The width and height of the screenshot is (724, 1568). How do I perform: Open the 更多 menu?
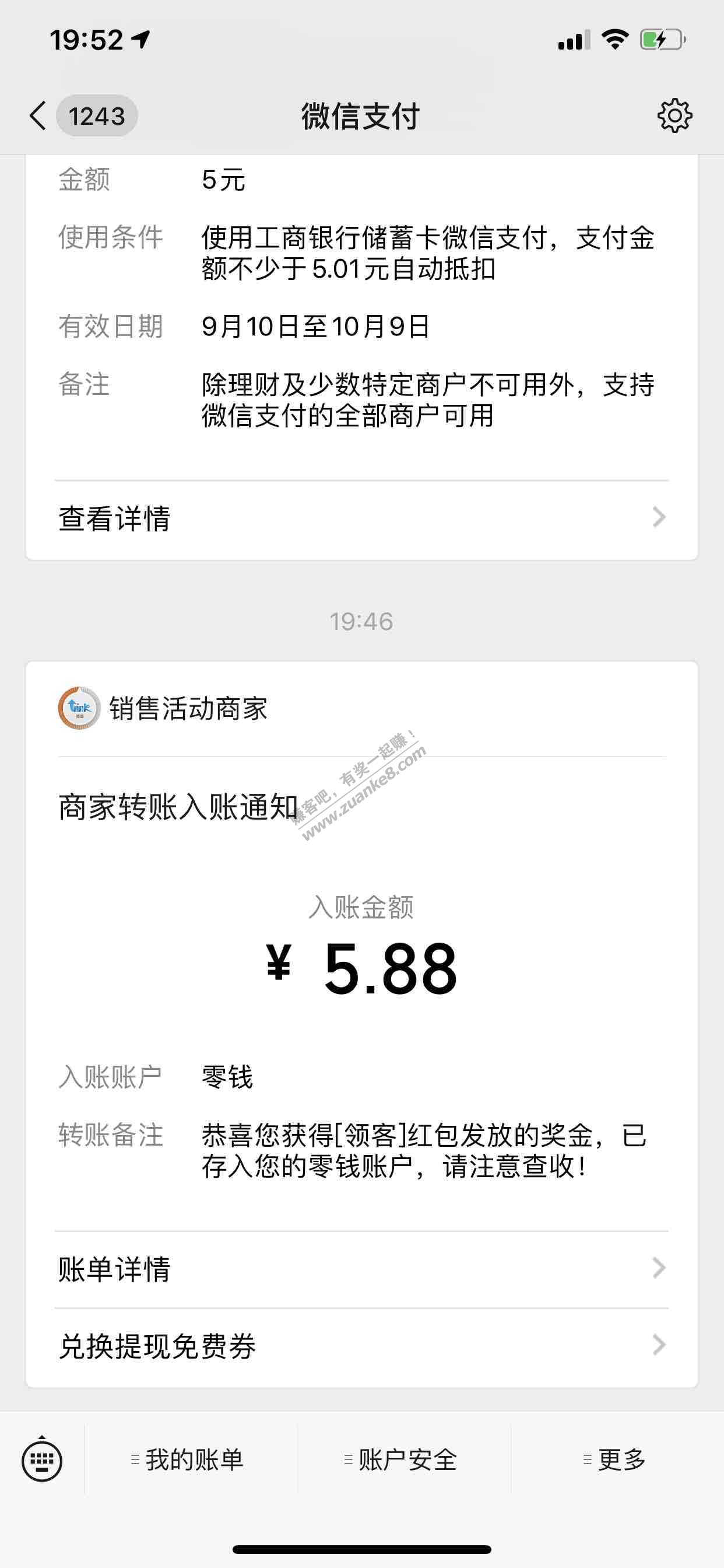(616, 1459)
